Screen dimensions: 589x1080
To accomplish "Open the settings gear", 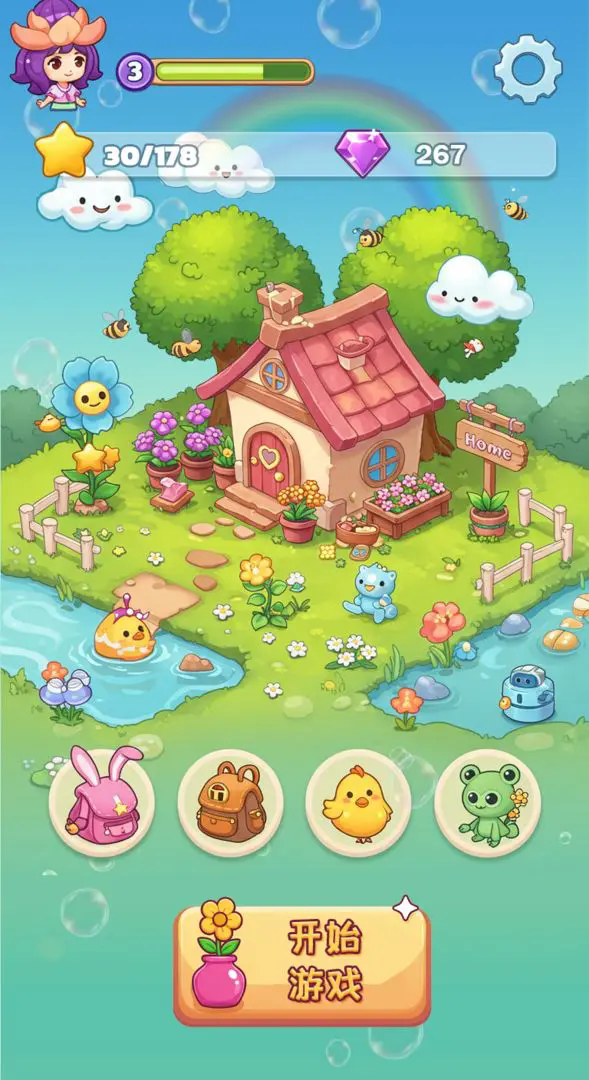I will pyautogui.click(x=528, y=69).
